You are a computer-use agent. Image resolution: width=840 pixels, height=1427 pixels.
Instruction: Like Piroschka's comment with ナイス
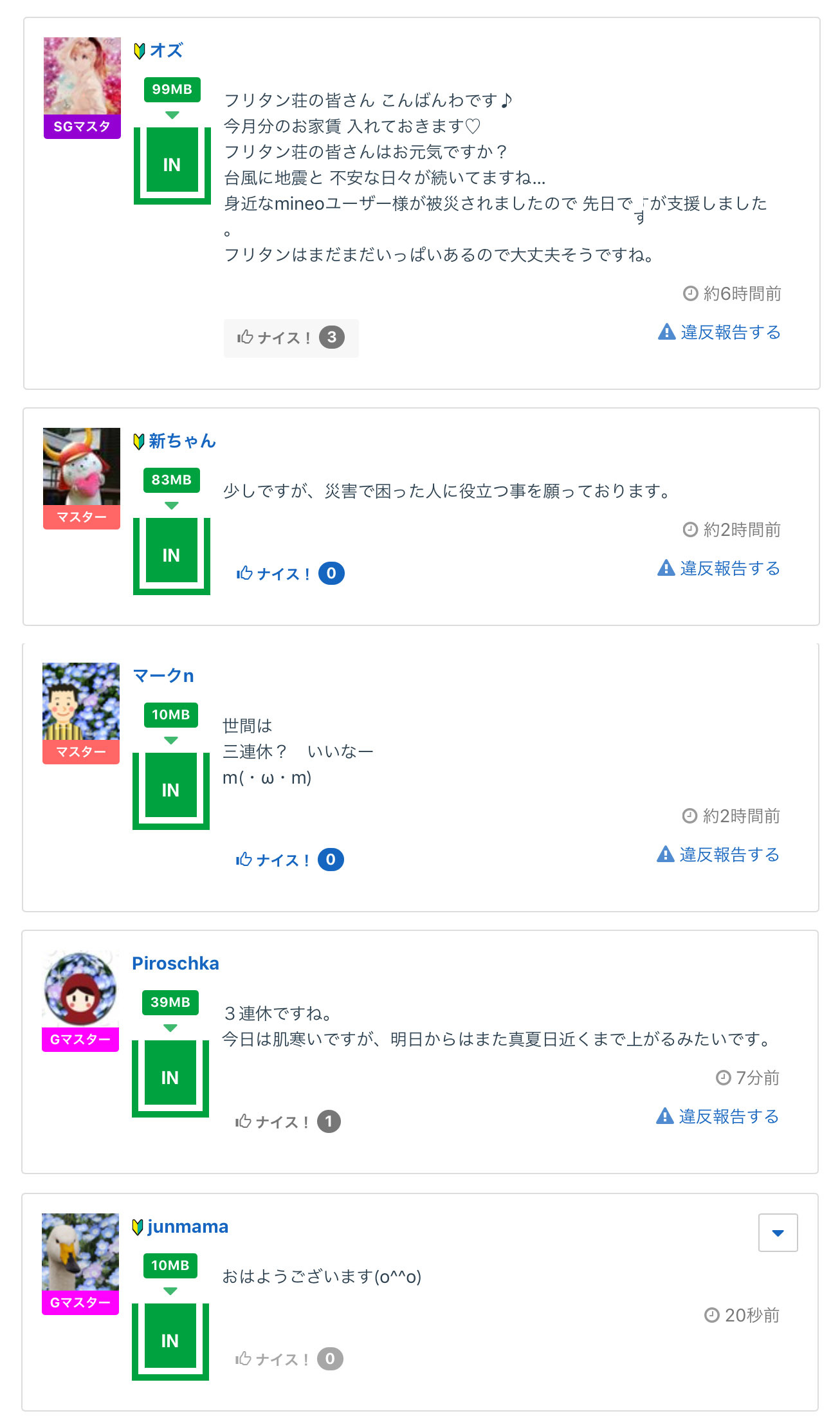pyautogui.click(x=288, y=1121)
